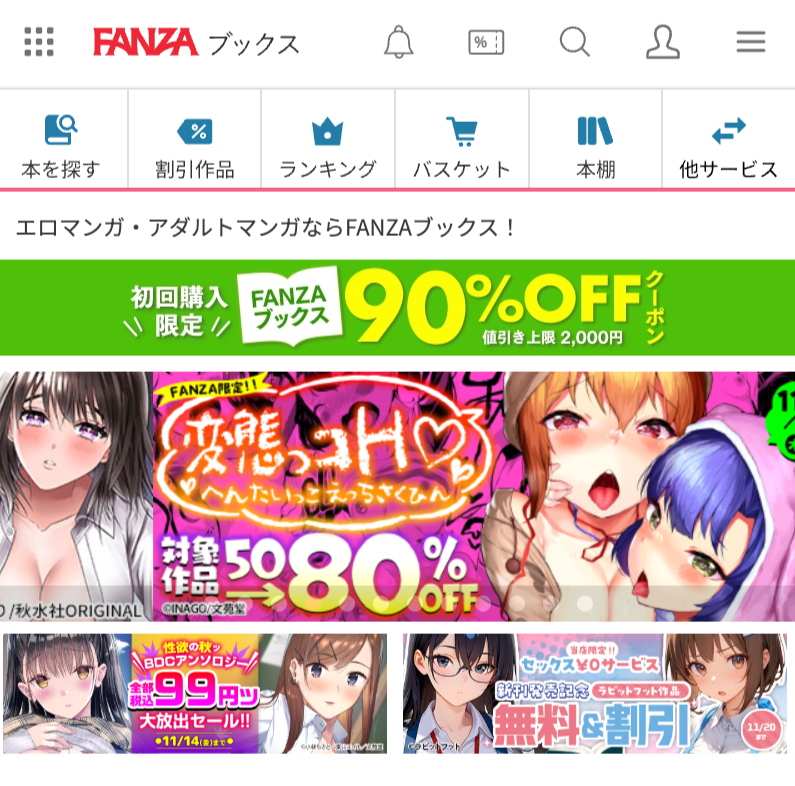View the バスケット cart
Screen dimensions: 795x786
[461, 146]
